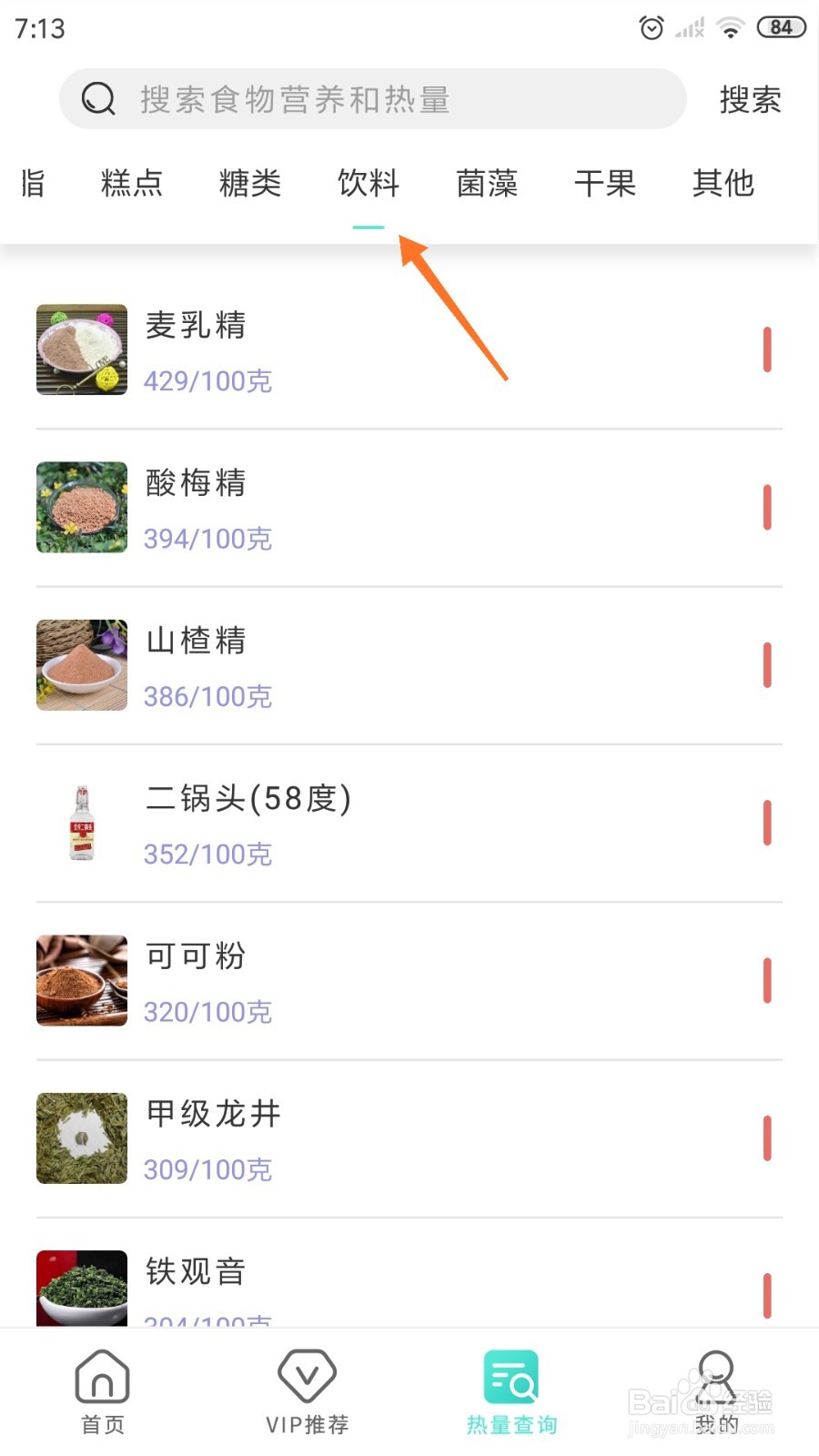Open the 麦乳精 food entry
Screen dimensions: 819x1456
(x=409, y=350)
